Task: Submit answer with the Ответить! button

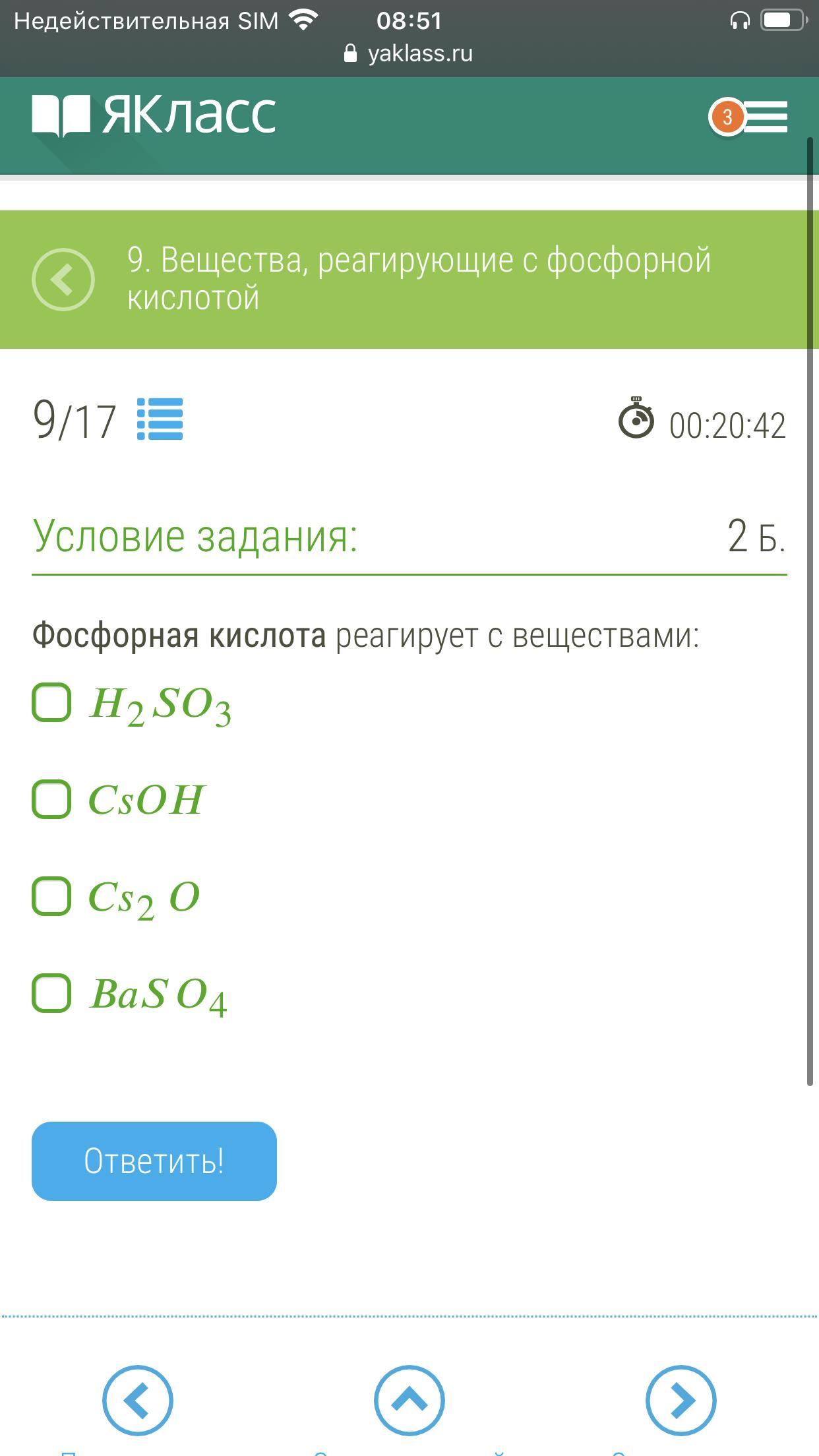Action: 154,1161
